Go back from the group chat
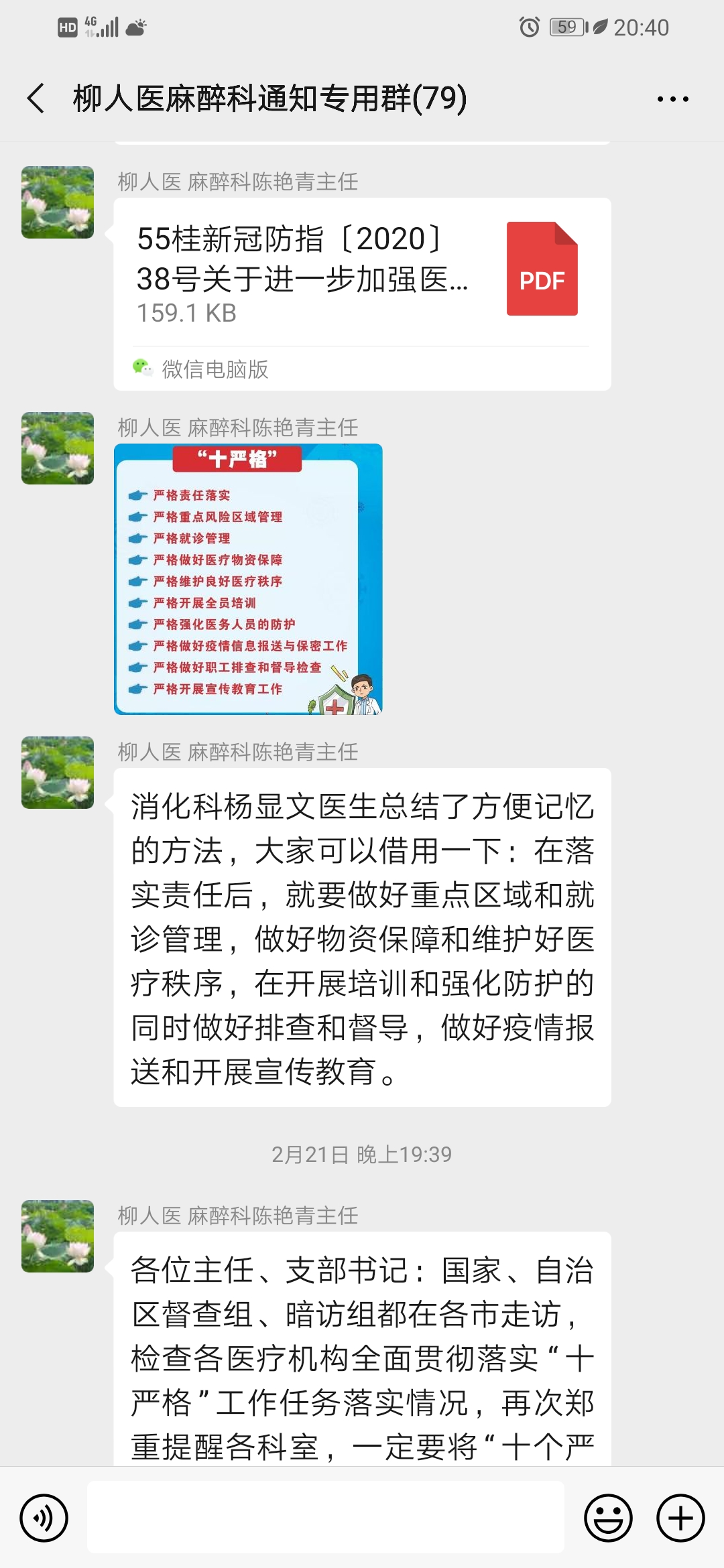The height and width of the screenshot is (1568, 724). tap(36, 99)
